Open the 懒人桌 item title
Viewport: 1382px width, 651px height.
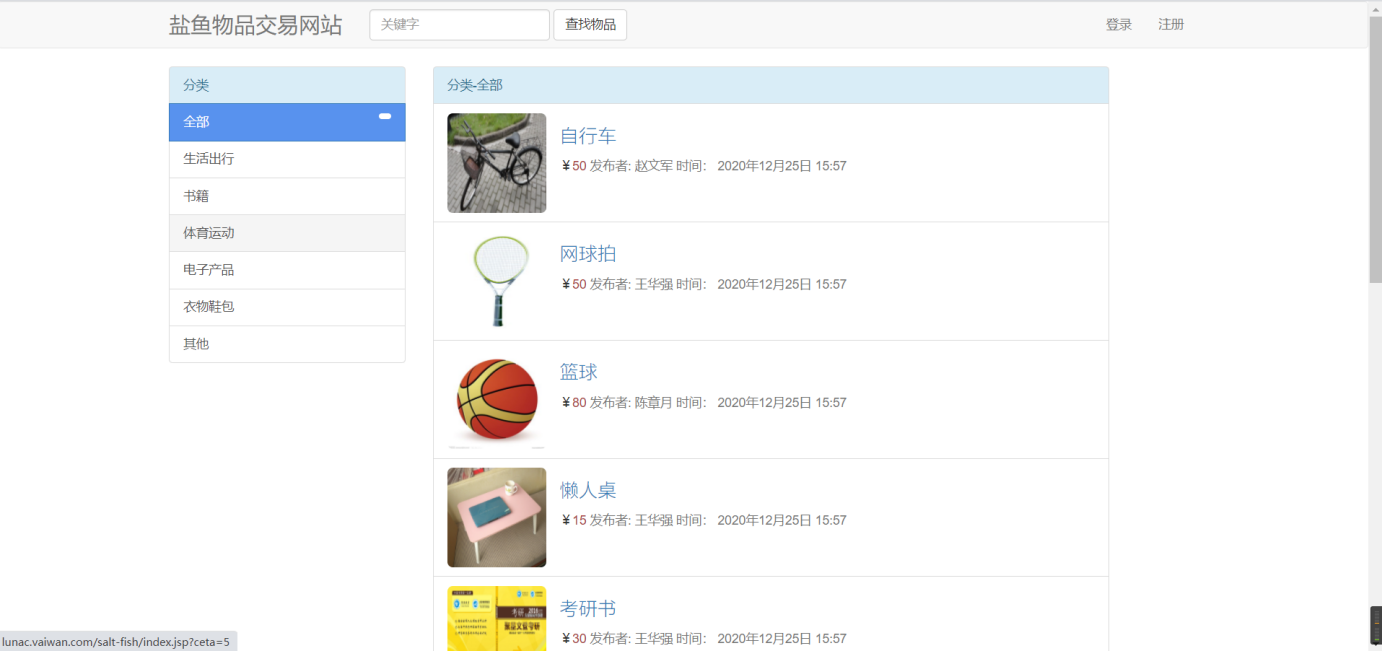[588, 490]
